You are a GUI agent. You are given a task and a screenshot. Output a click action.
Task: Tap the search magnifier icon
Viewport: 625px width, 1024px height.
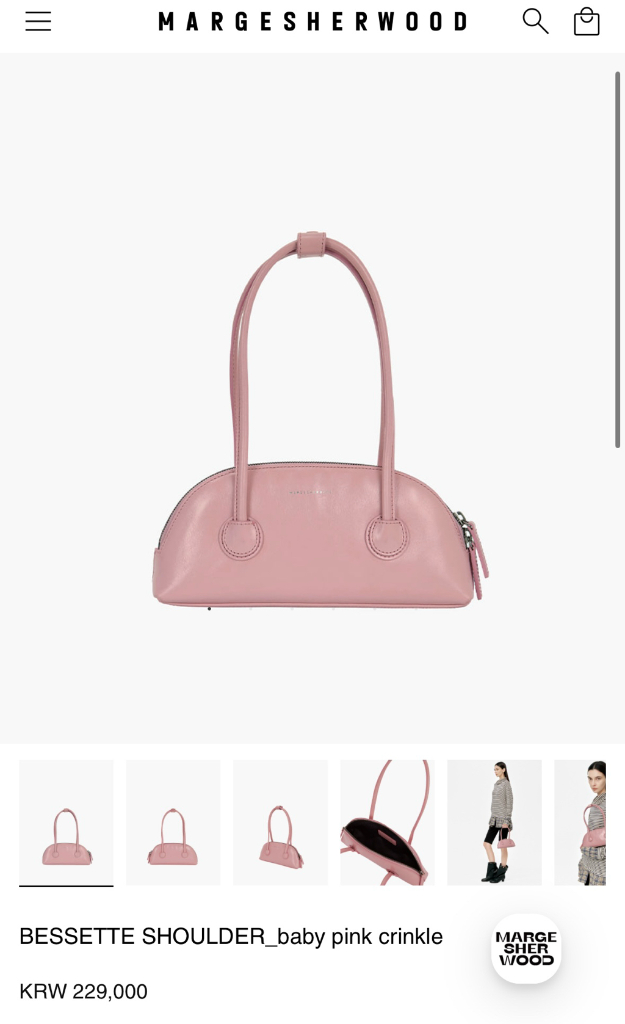[535, 21]
